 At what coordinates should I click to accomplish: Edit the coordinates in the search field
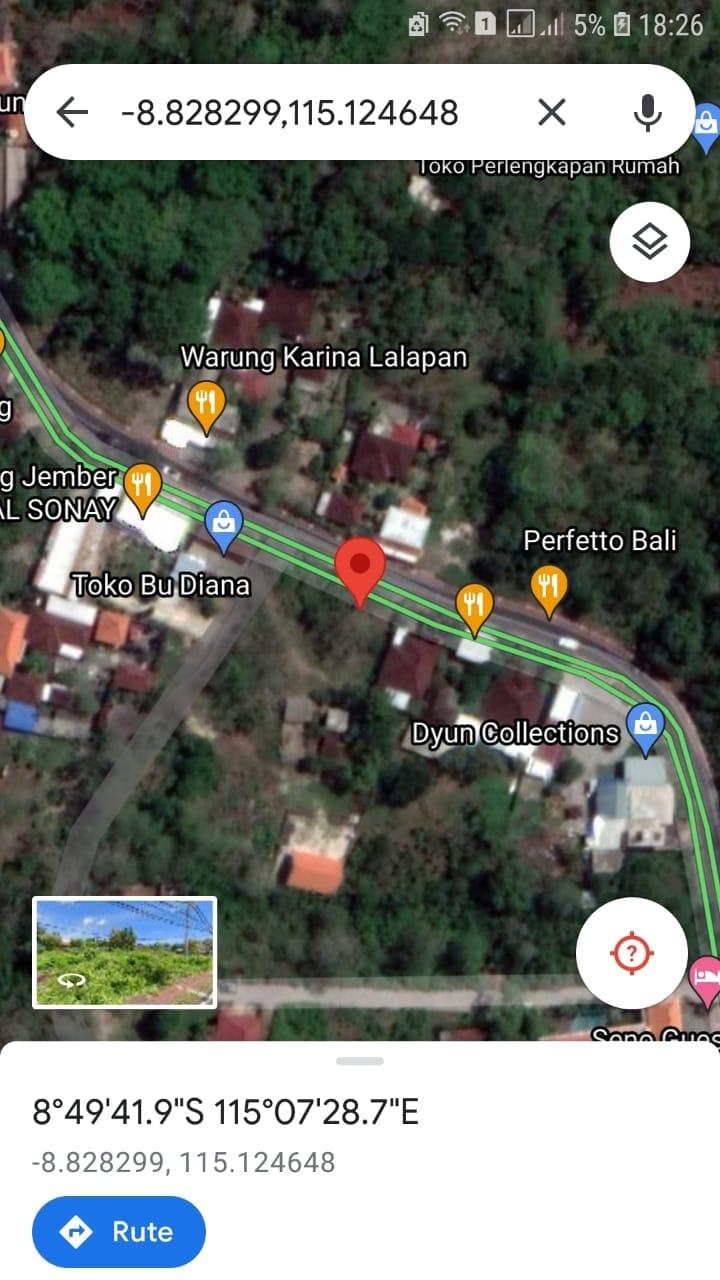290,112
